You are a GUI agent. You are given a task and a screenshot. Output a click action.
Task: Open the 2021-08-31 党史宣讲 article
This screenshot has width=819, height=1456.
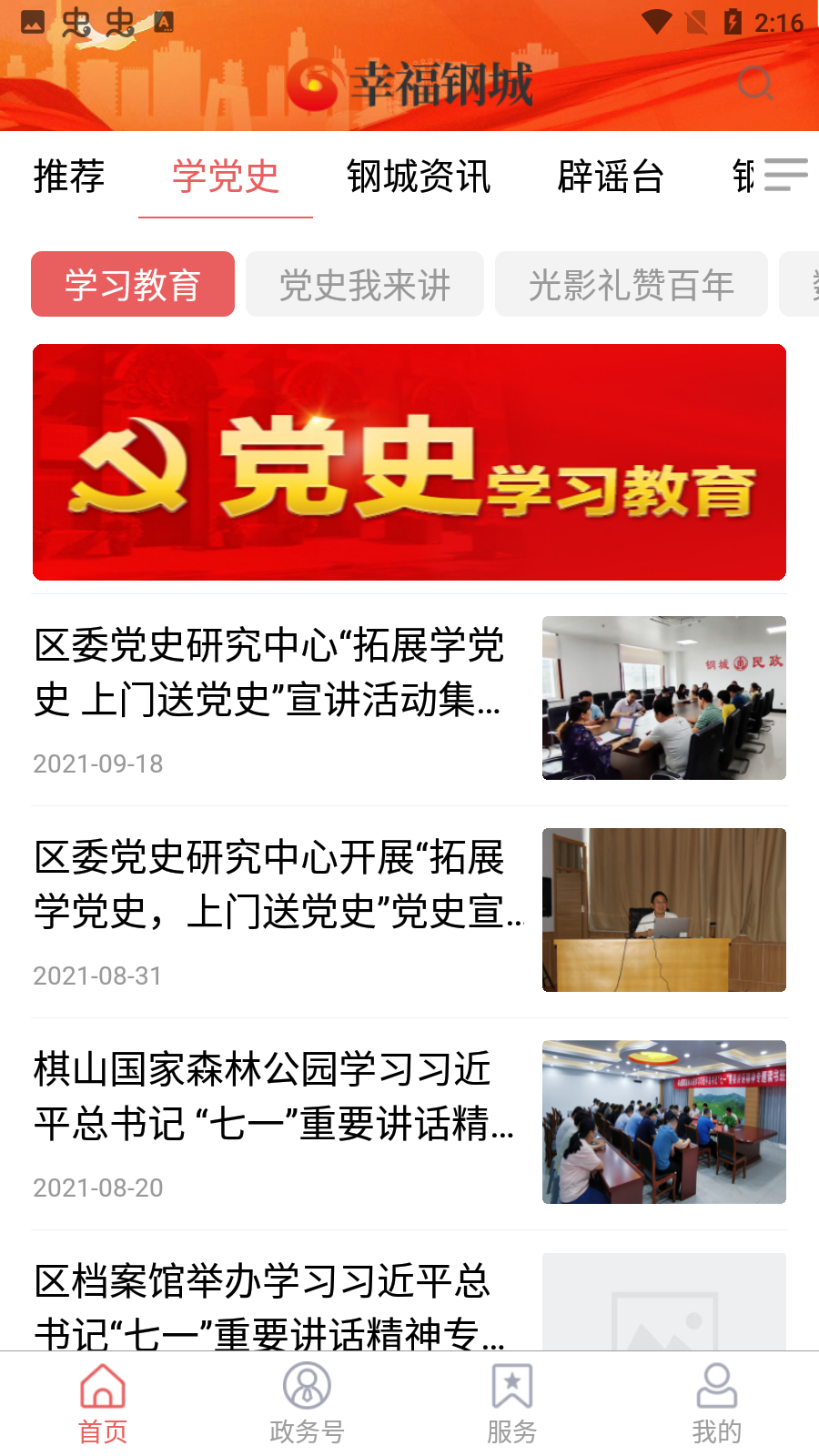tap(273, 885)
